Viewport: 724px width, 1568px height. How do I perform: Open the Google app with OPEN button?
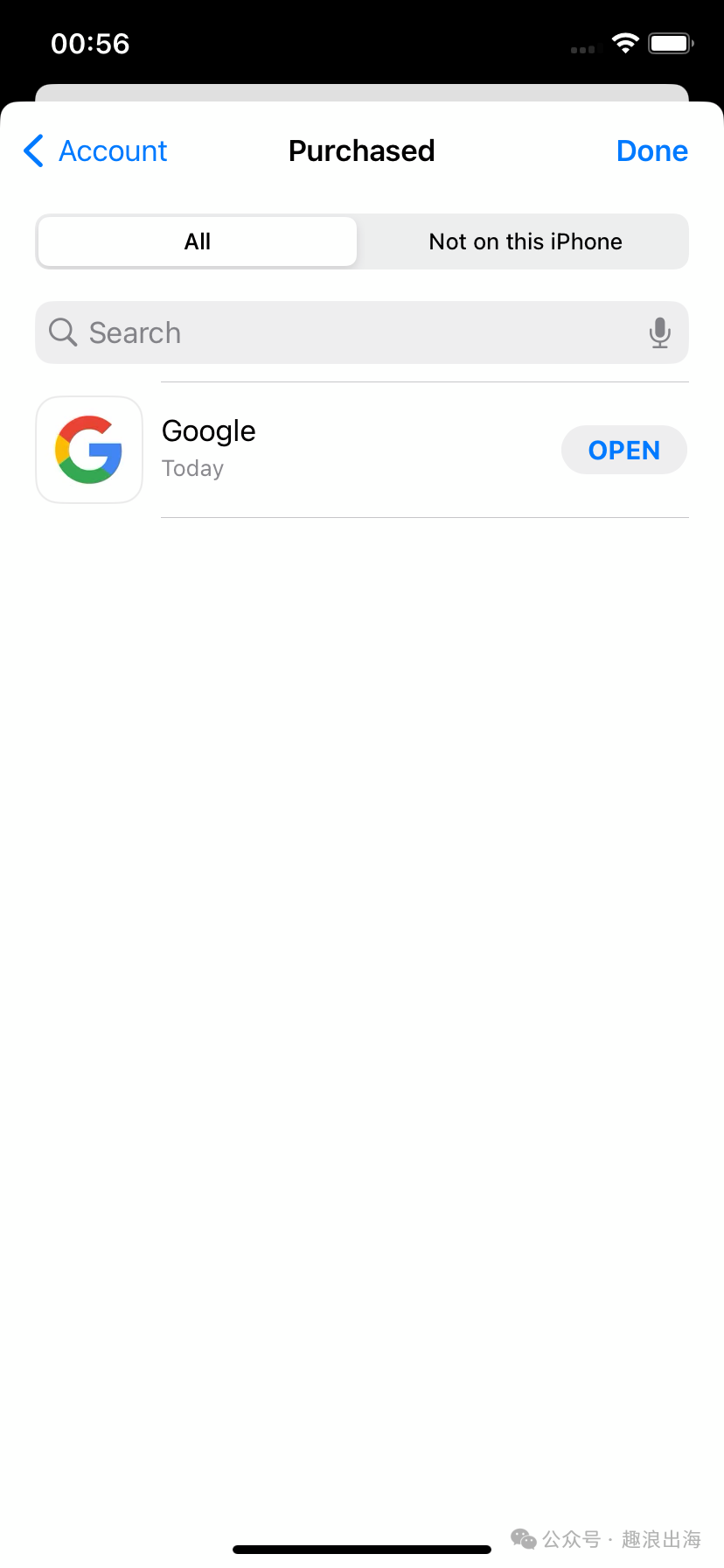[624, 450]
